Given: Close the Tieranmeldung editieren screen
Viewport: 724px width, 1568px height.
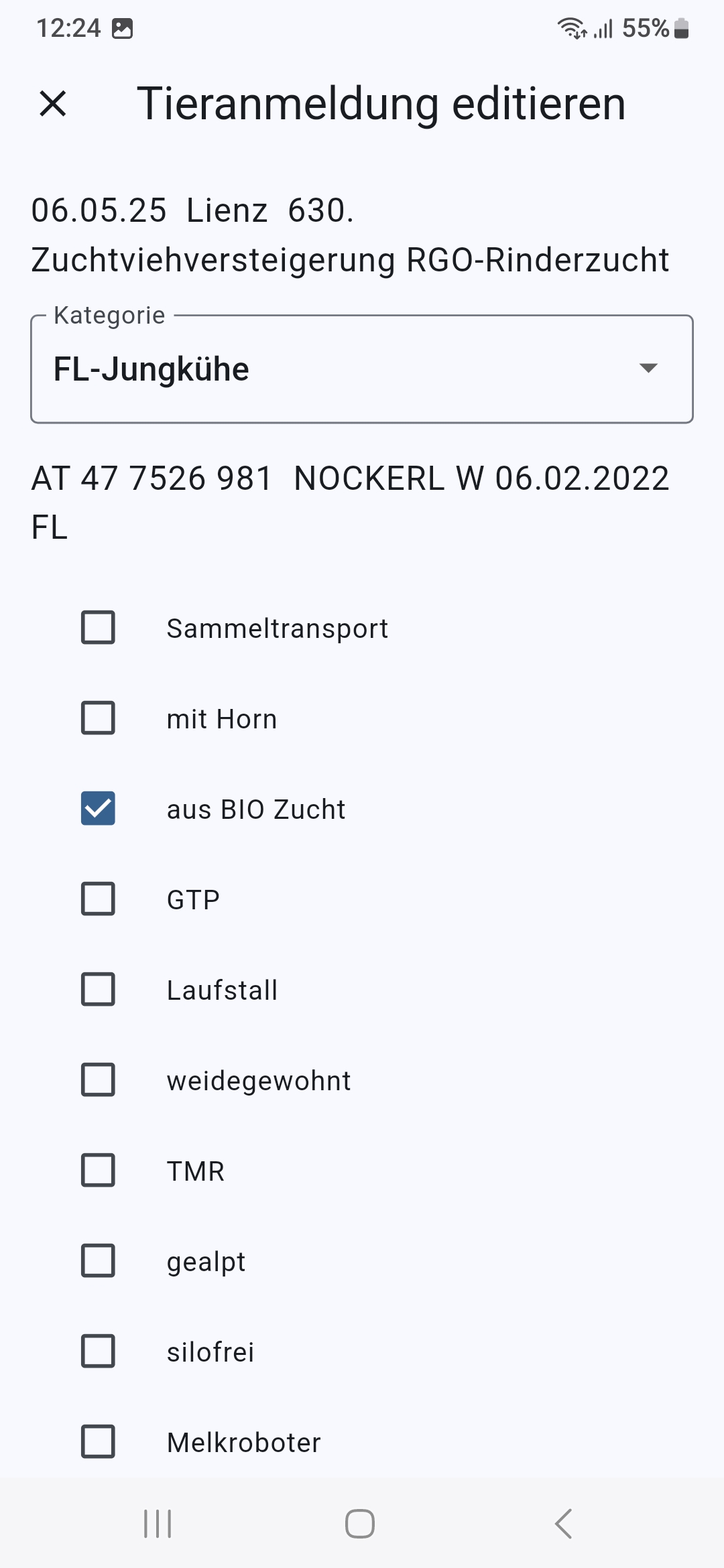Looking at the screenshot, I should tap(53, 104).
